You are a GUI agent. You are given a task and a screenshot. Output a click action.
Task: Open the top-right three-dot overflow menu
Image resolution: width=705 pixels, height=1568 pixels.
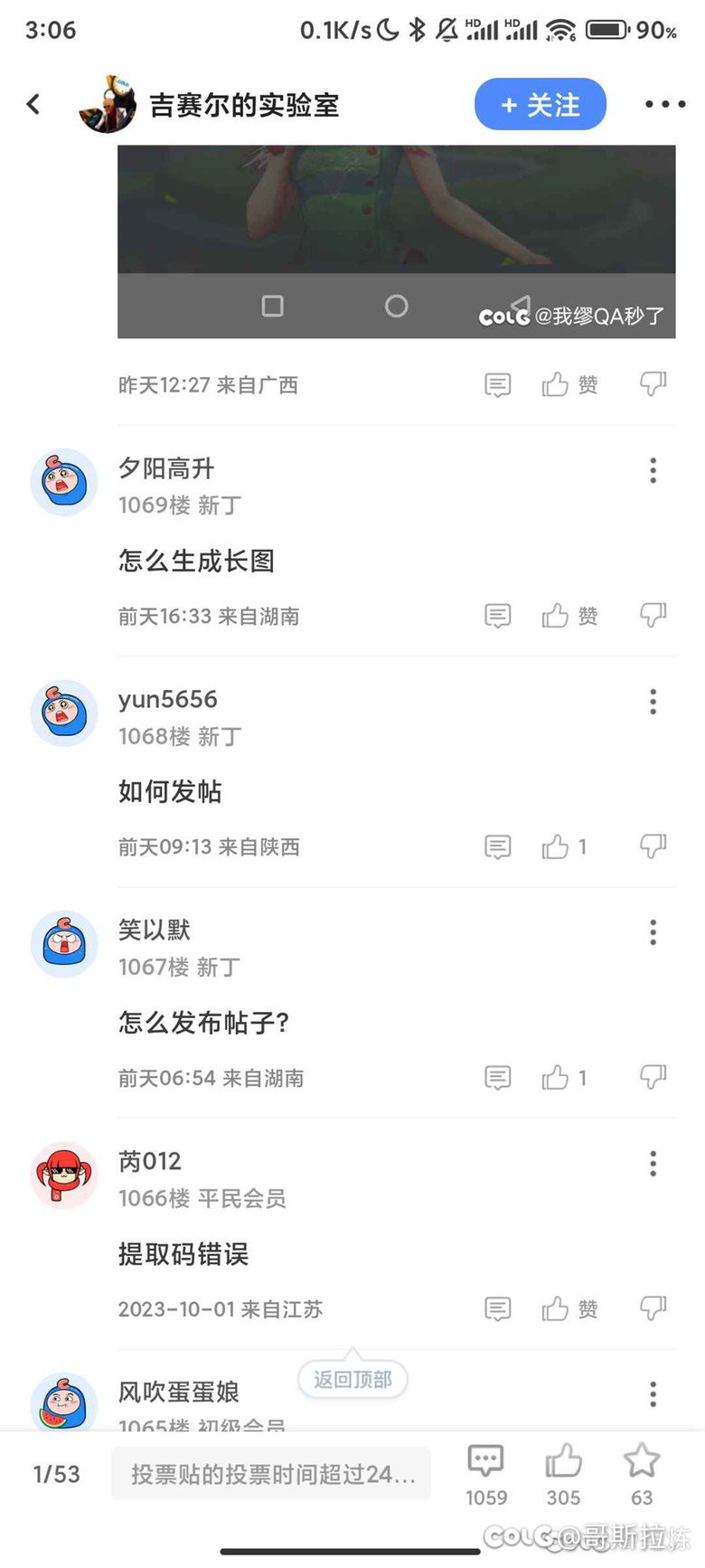(664, 104)
